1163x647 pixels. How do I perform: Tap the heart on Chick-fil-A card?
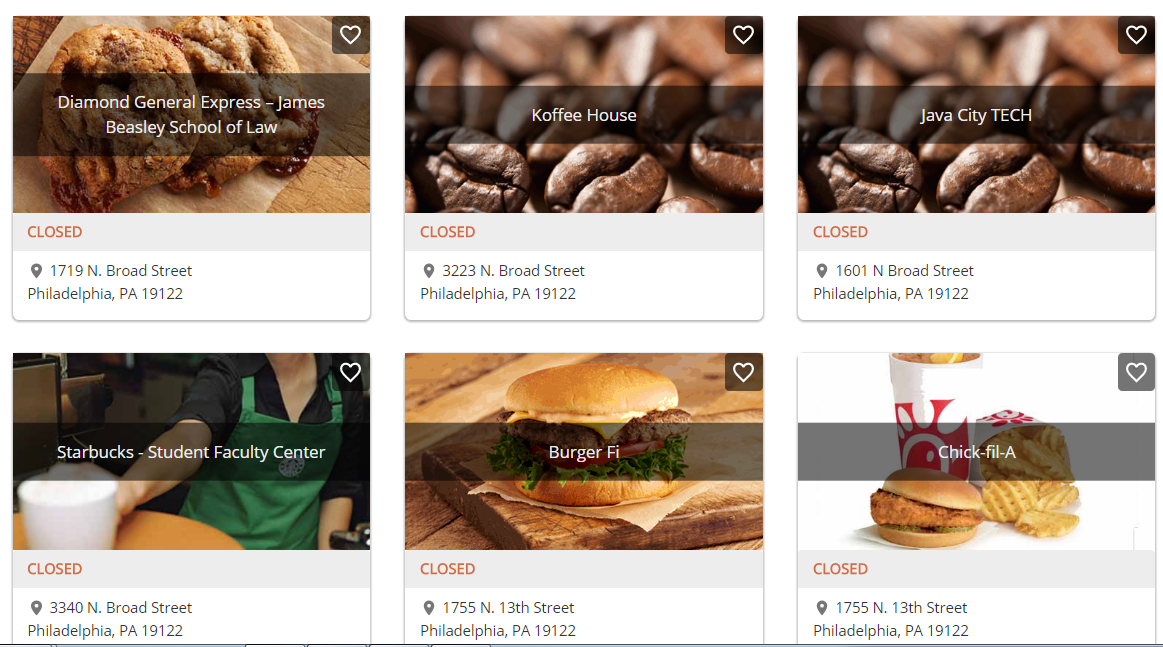(1136, 372)
